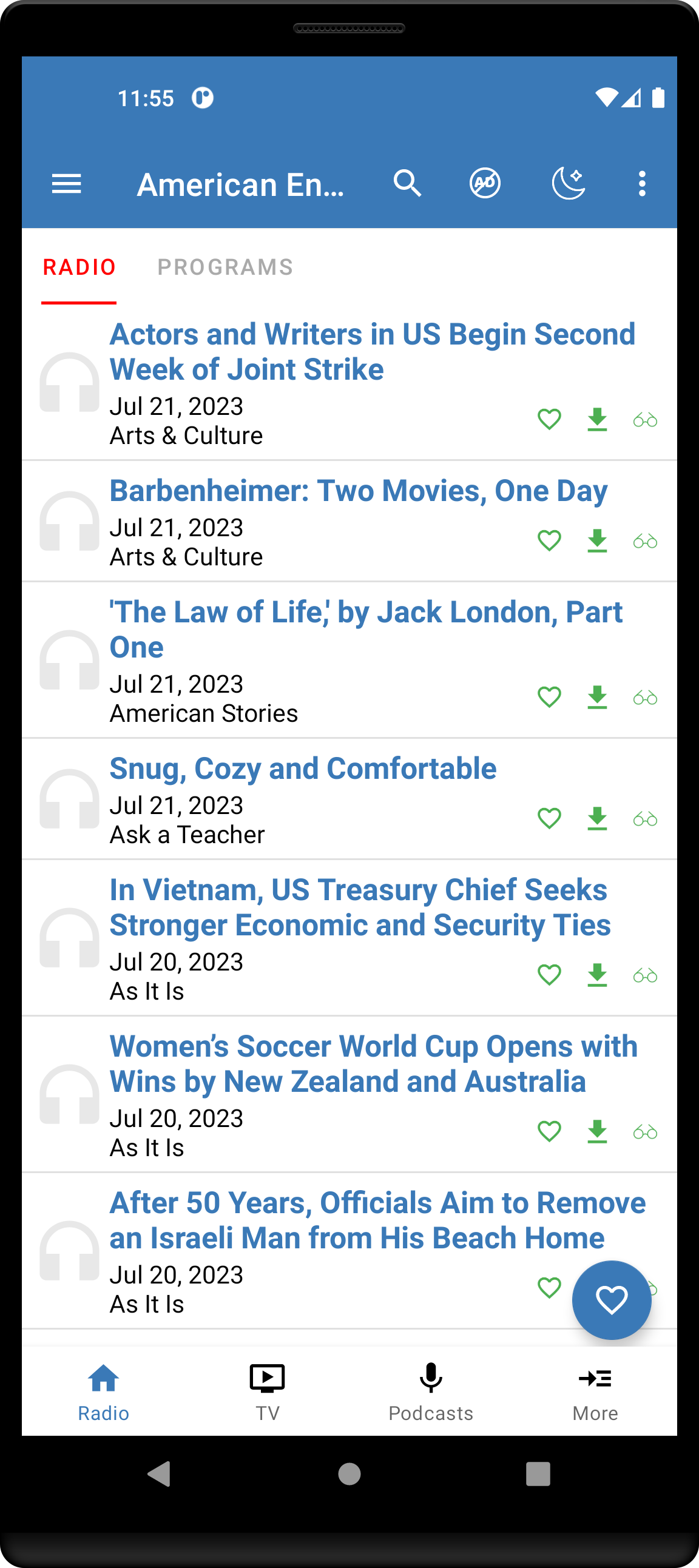The width and height of the screenshot is (699, 1568).
Task: Go to the Podcasts tab
Action: [431, 1391]
